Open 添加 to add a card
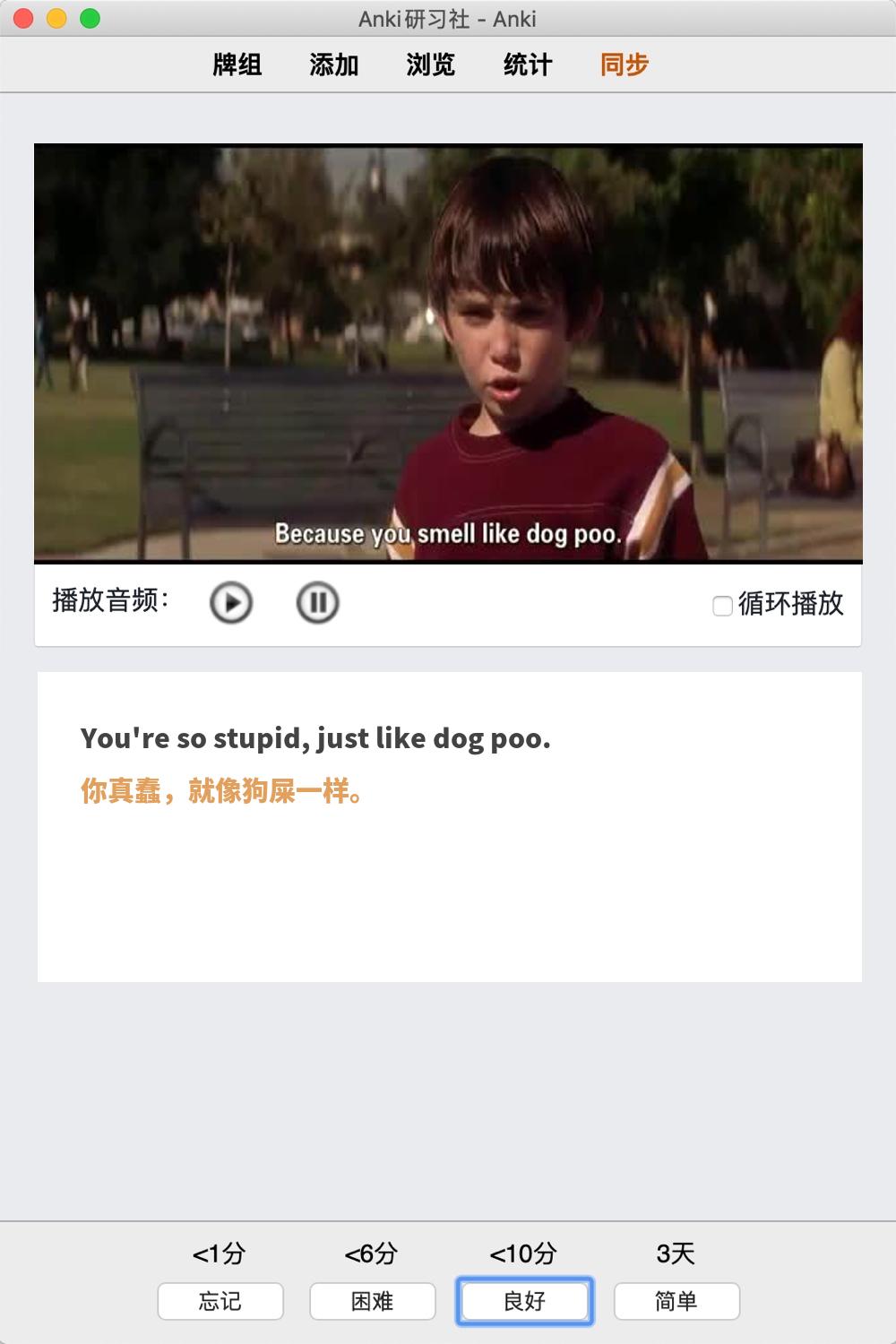The image size is (896, 1344). pos(333,65)
